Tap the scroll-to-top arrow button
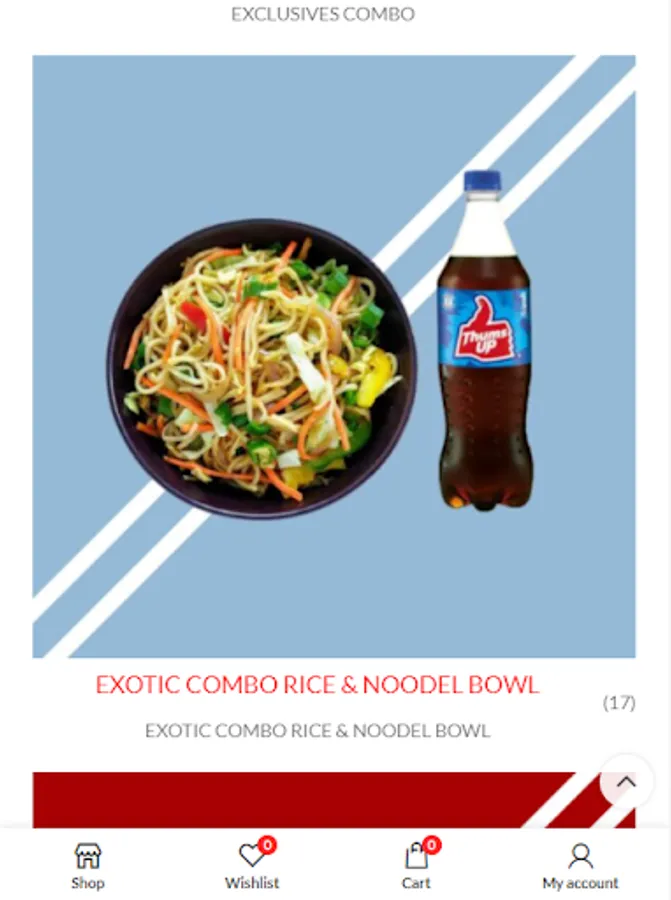This screenshot has height=900, width=671. (626, 781)
